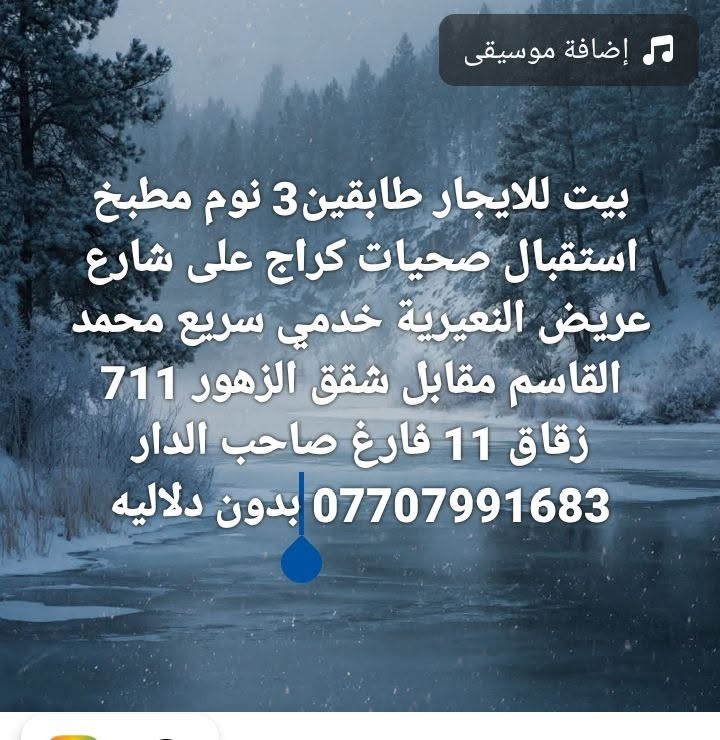720x740 pixels.
Task: Tap the Add music (إضافة موسيقى) button
Action: 568,50
